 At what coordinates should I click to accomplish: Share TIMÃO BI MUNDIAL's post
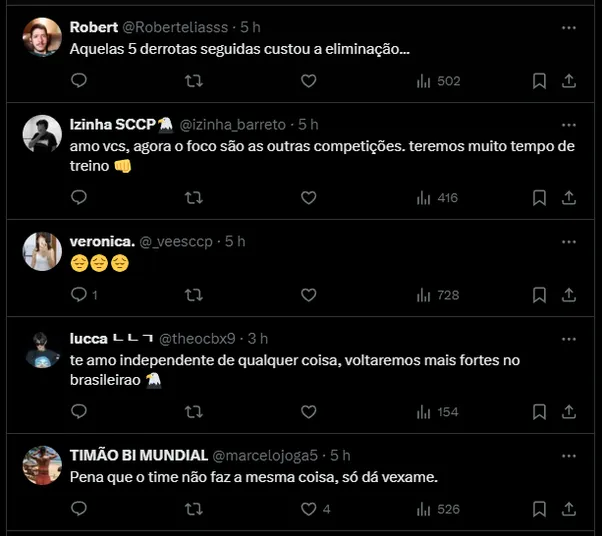(x=569, y=509)
